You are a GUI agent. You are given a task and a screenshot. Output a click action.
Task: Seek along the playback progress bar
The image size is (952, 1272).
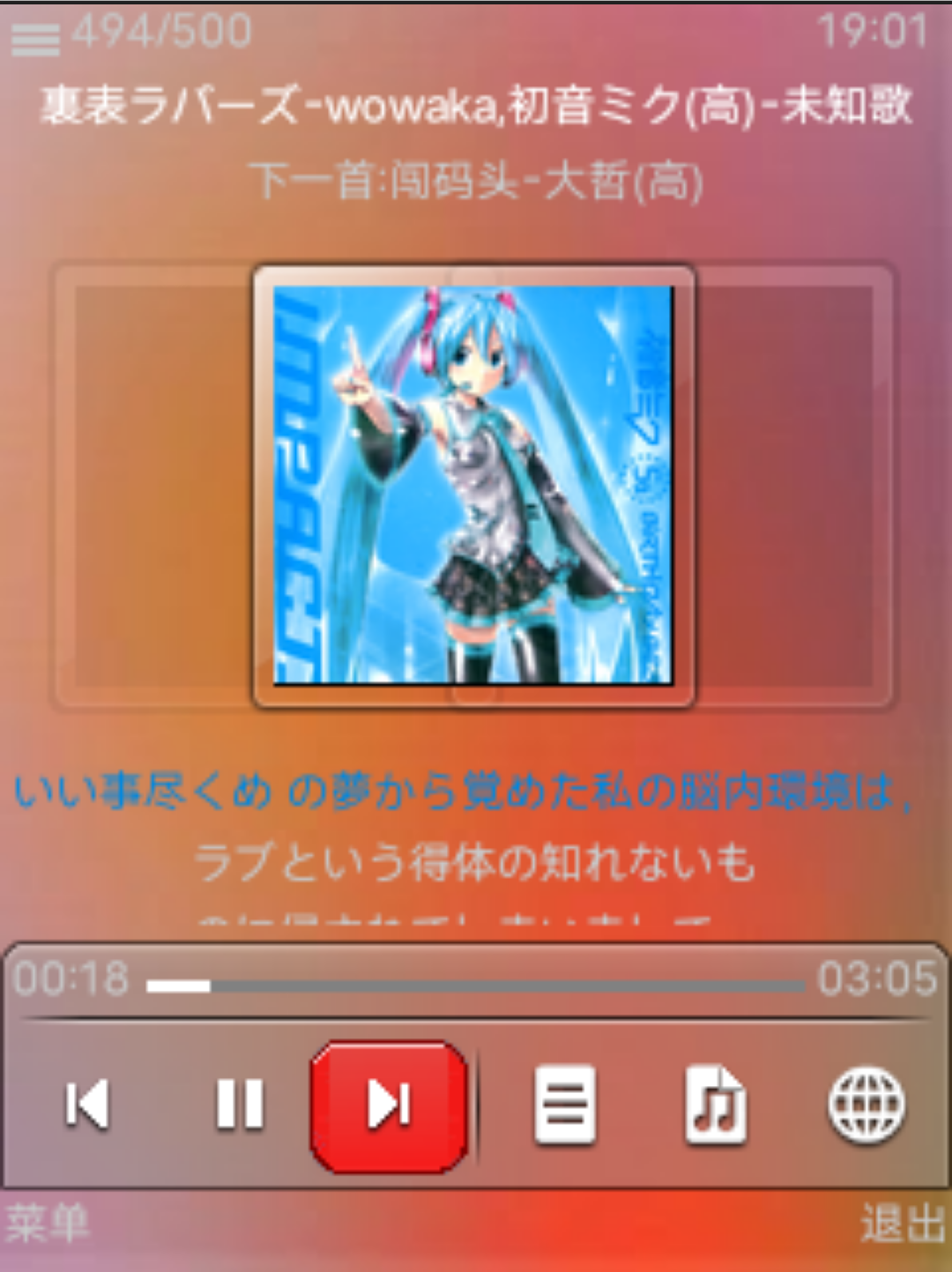tap(476, 986)
